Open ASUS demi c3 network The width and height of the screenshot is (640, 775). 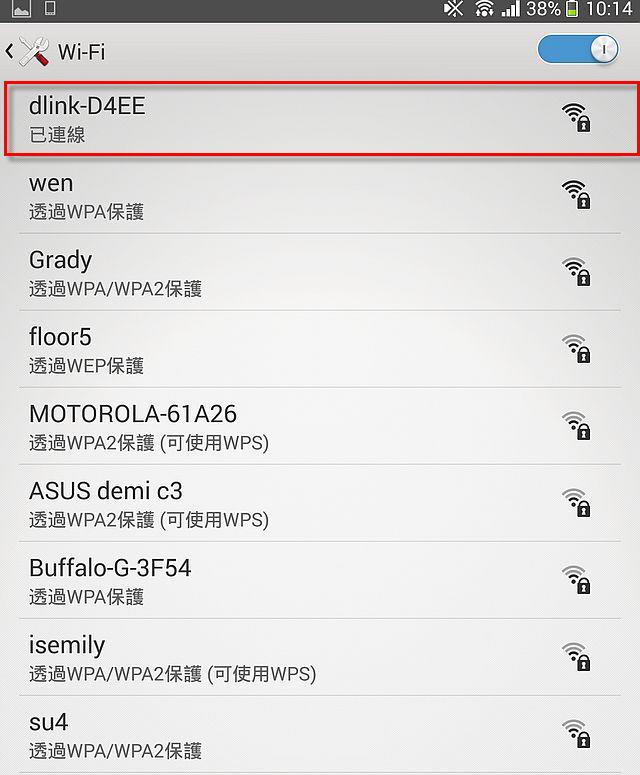point(320,504)
